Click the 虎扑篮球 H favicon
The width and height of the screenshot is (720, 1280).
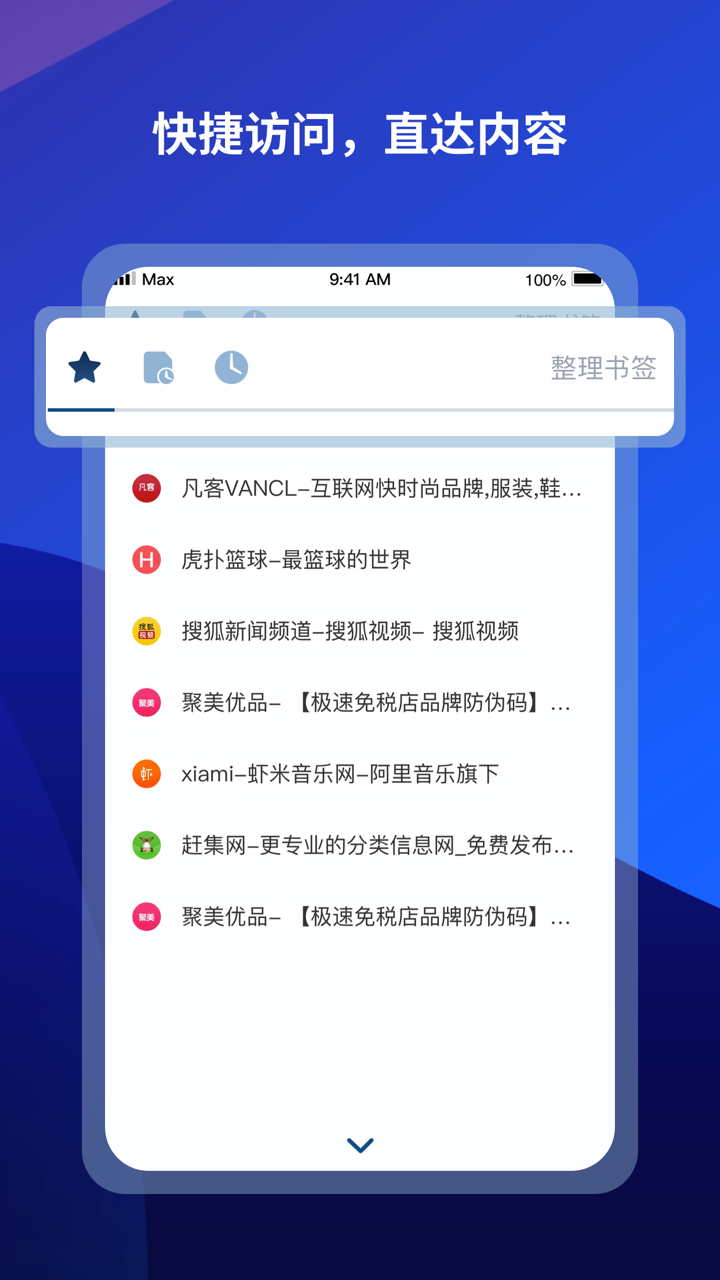pyautogui.click(x=146, y=559)
